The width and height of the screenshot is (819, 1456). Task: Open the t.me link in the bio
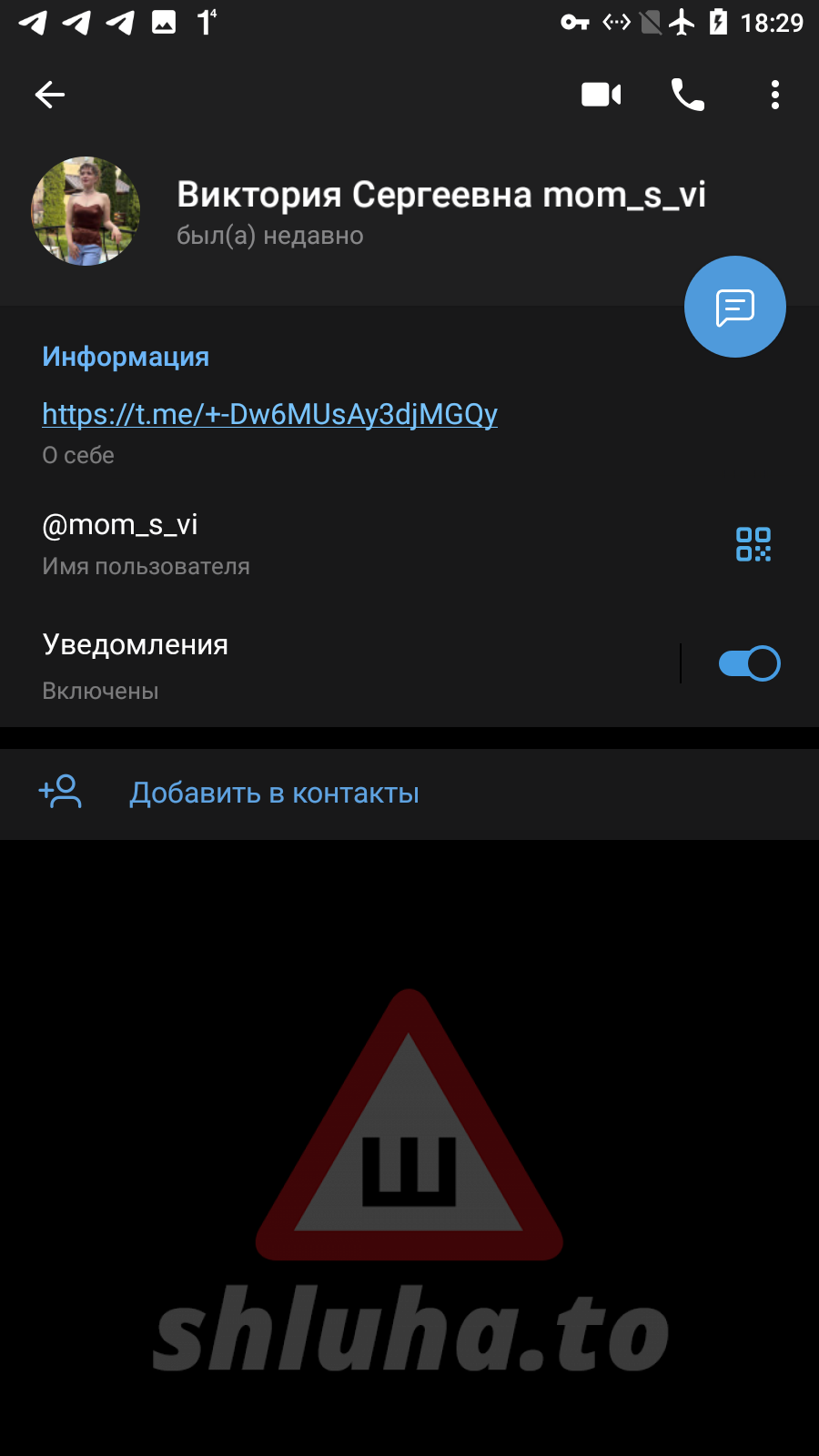[x=269, y=415]
